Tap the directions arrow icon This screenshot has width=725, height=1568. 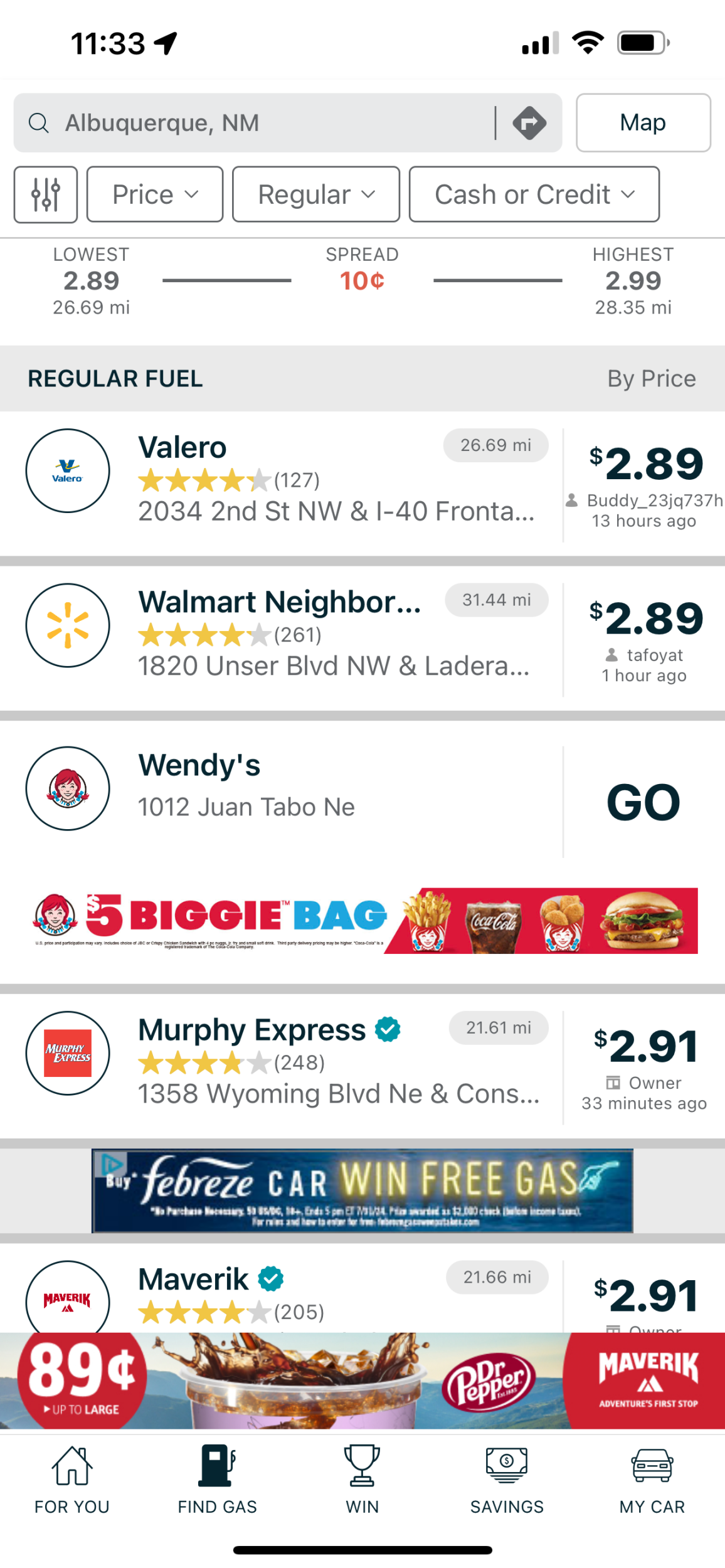point(529,123)
